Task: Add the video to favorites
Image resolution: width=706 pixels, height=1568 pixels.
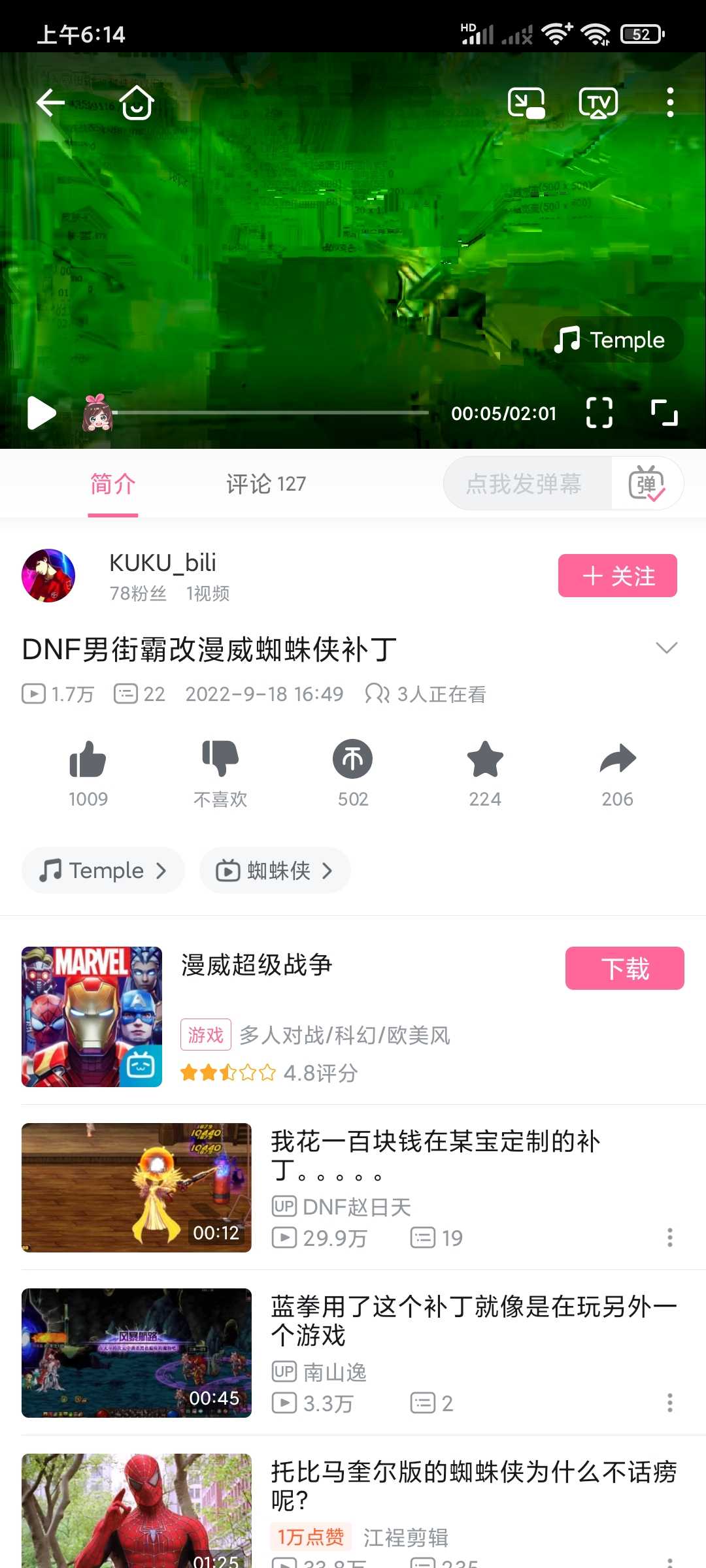Action: pos(485,760)
